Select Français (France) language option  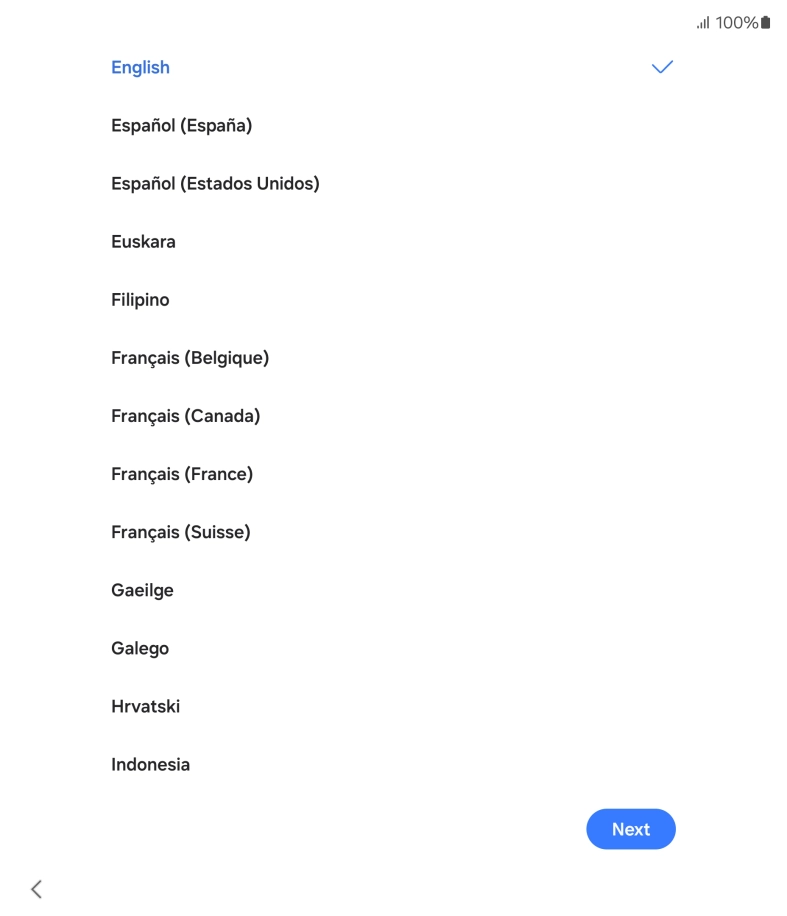[182, 473]
